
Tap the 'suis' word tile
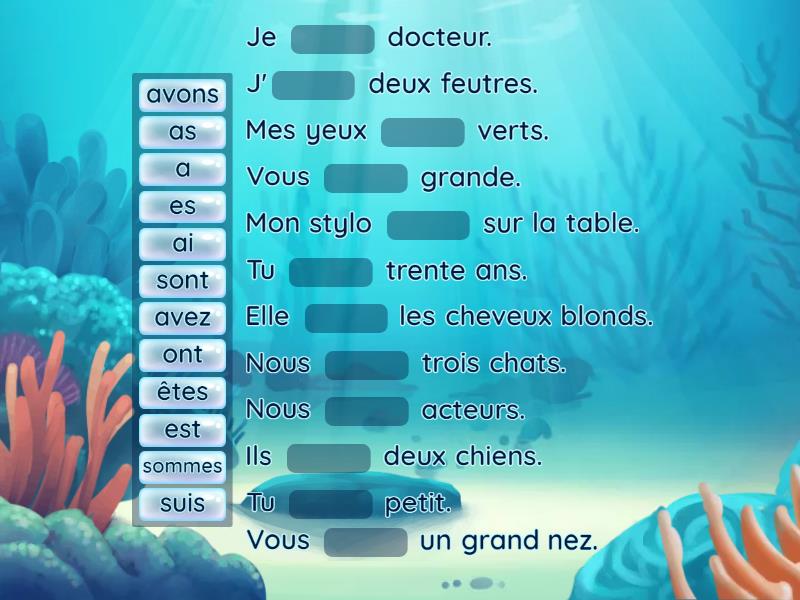182,504
